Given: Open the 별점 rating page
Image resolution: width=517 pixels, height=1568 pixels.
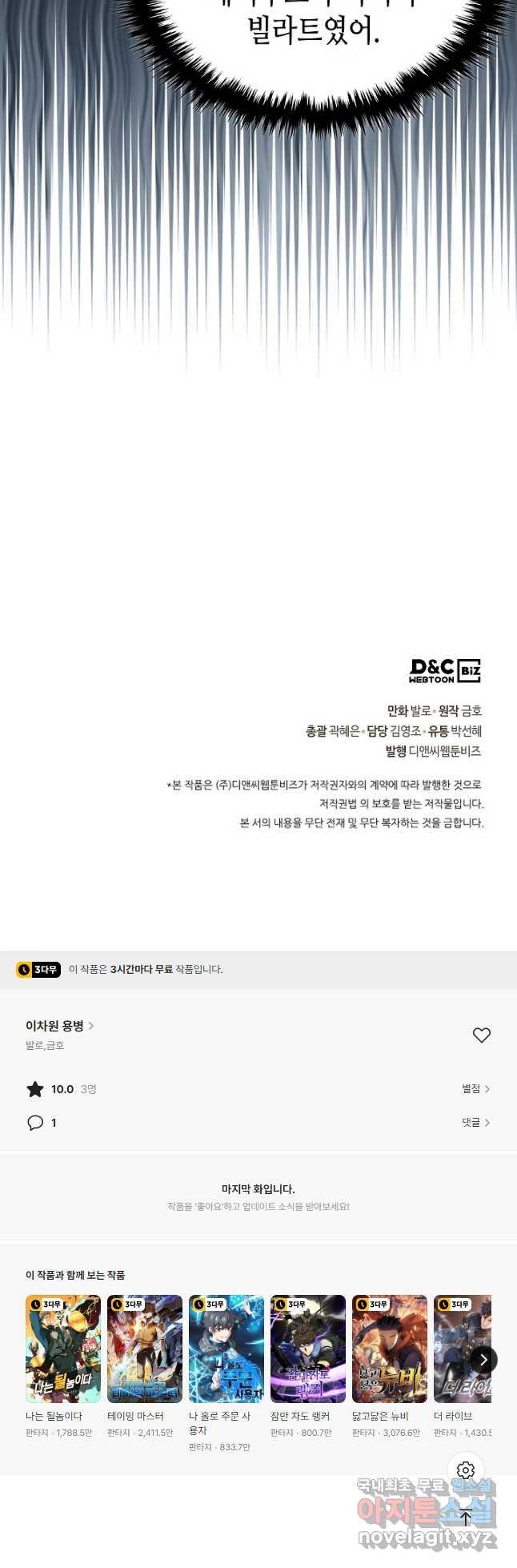Looking at the screenshot, I should 475,1088.
